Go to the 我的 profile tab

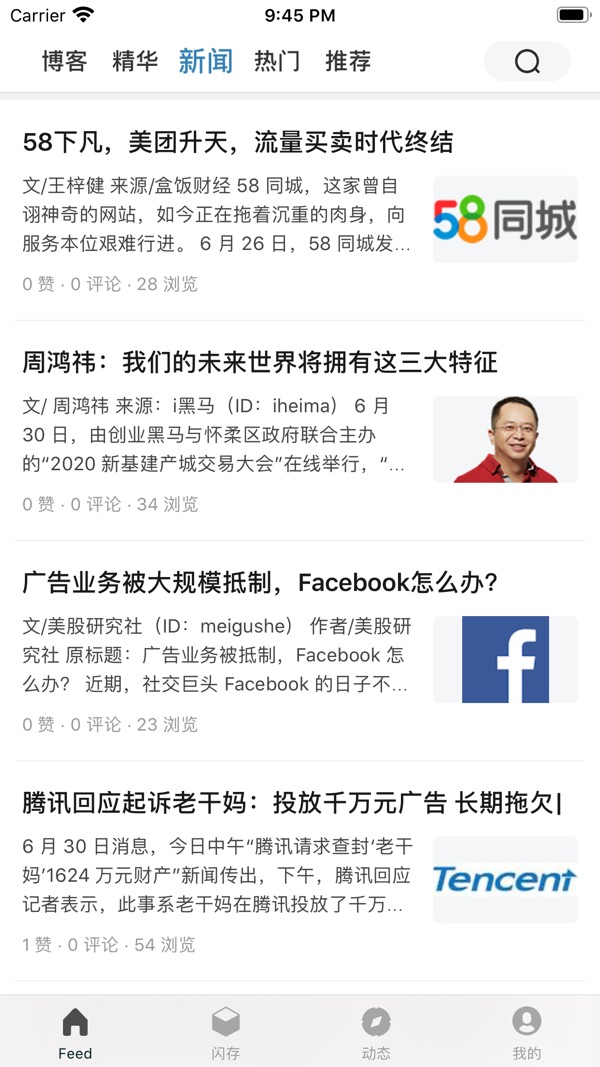(526, 1033)
